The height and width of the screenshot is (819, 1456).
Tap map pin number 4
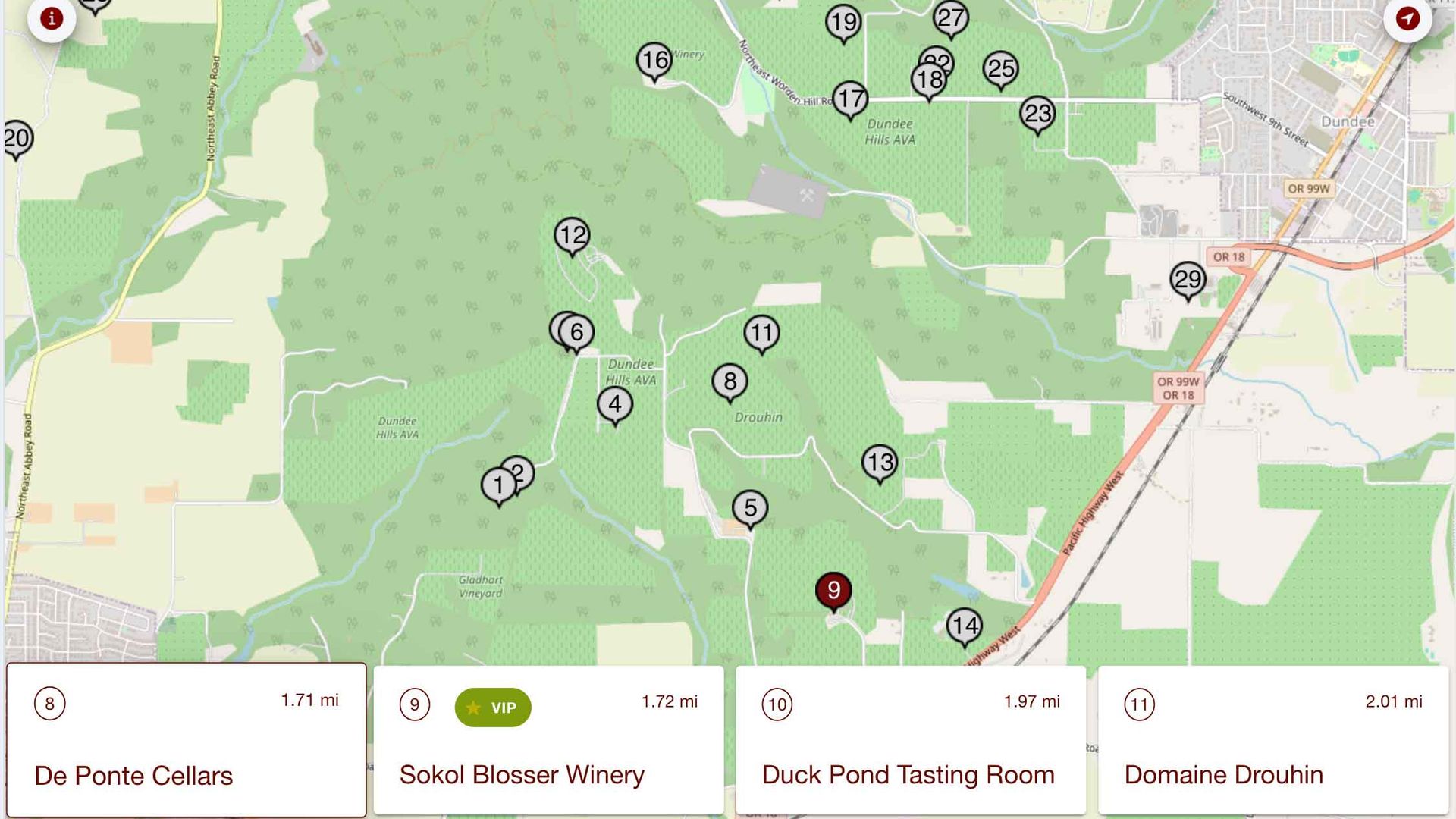tap(615, 404)
